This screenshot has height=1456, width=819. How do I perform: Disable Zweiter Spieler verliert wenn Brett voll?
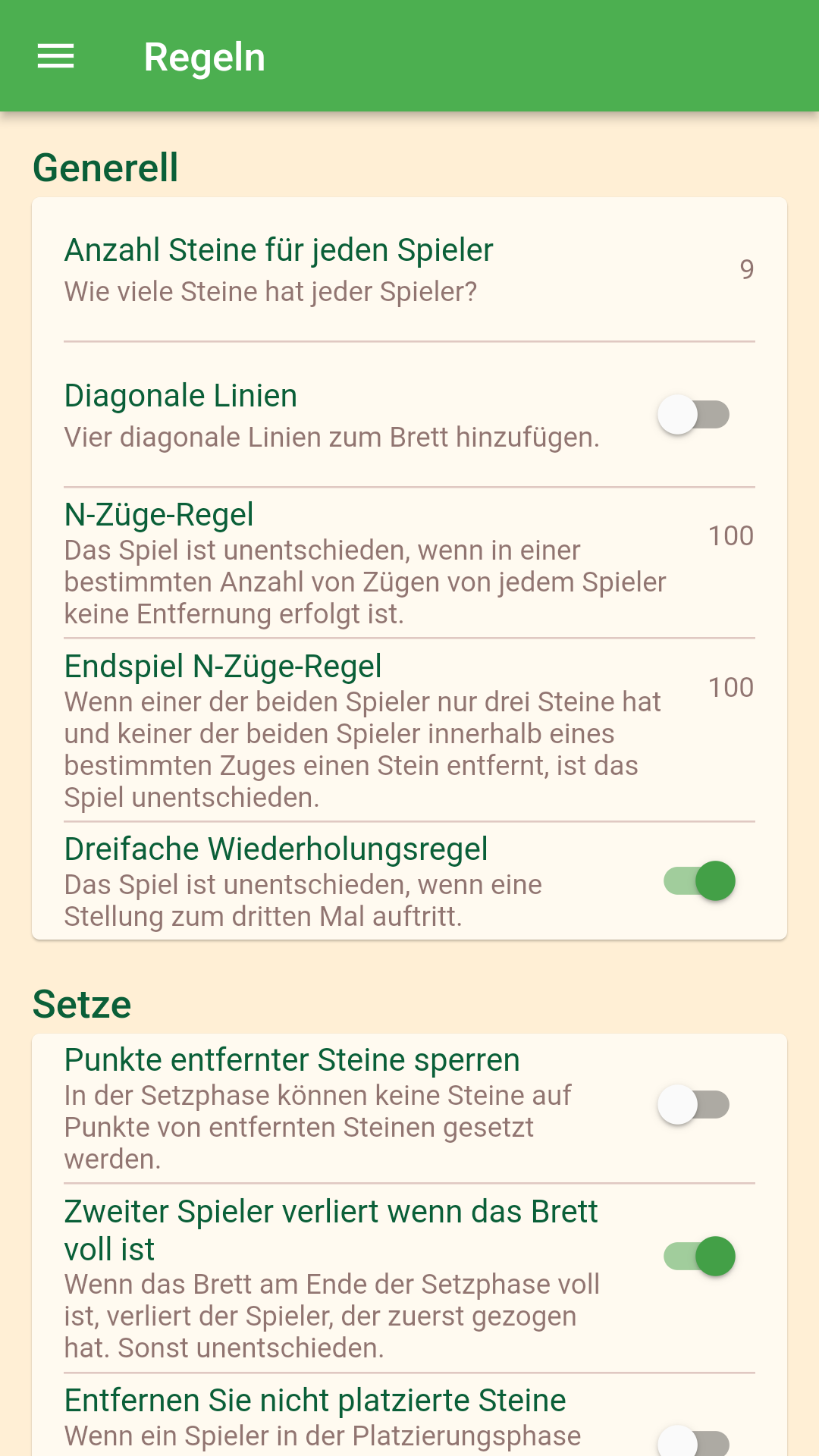click(x=699, y=1257)
